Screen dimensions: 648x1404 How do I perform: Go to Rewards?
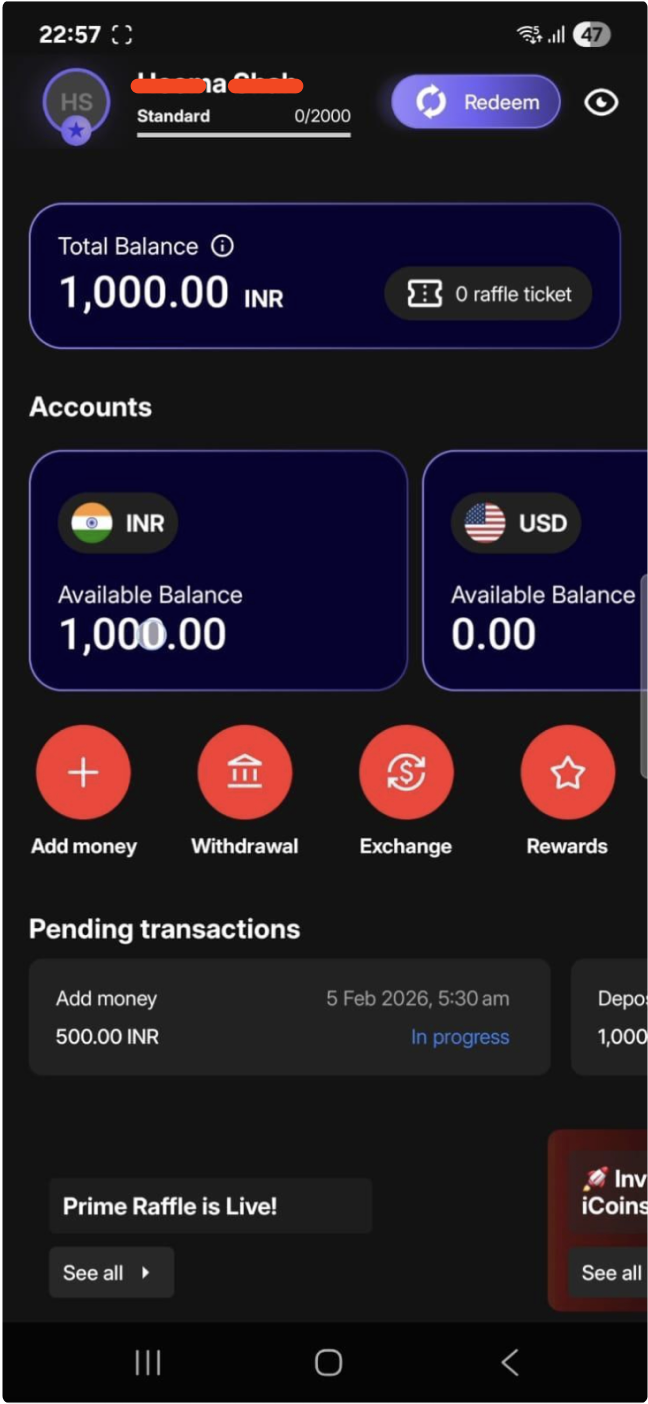point(567,772)
